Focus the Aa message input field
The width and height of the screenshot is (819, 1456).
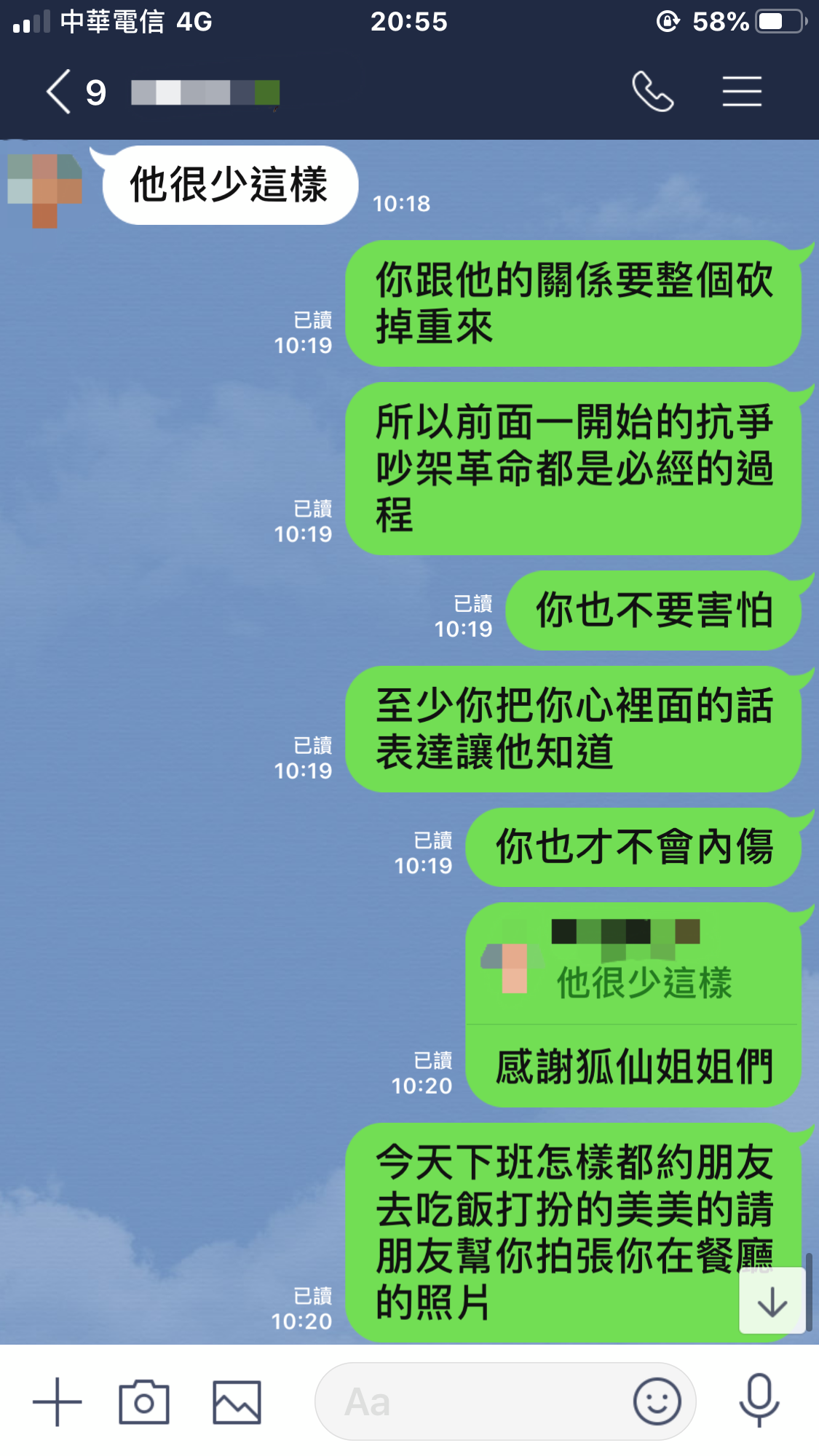473,1401
